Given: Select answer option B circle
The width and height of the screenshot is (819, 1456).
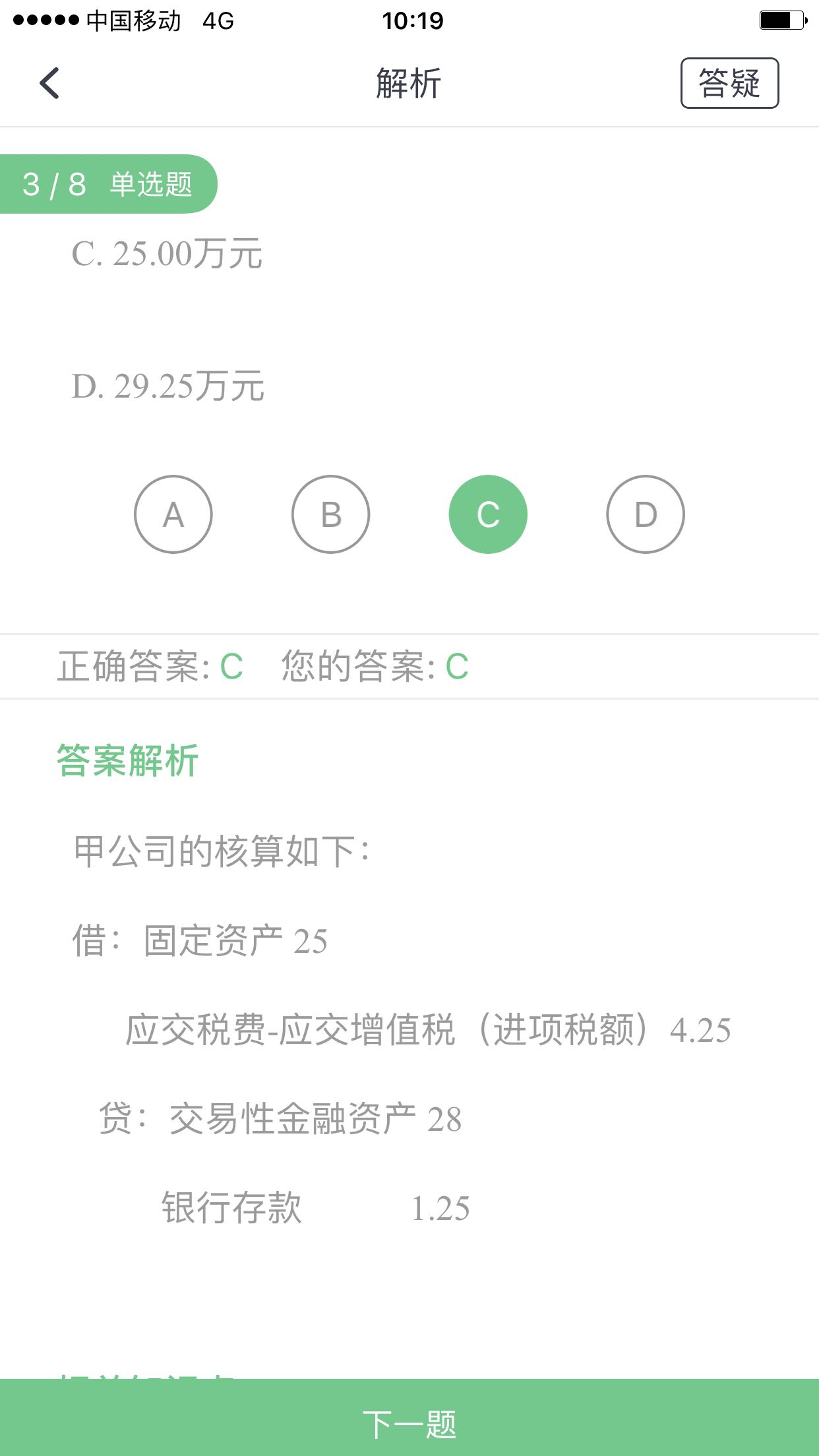Looking at the screenshot, I should pos(330,514).
